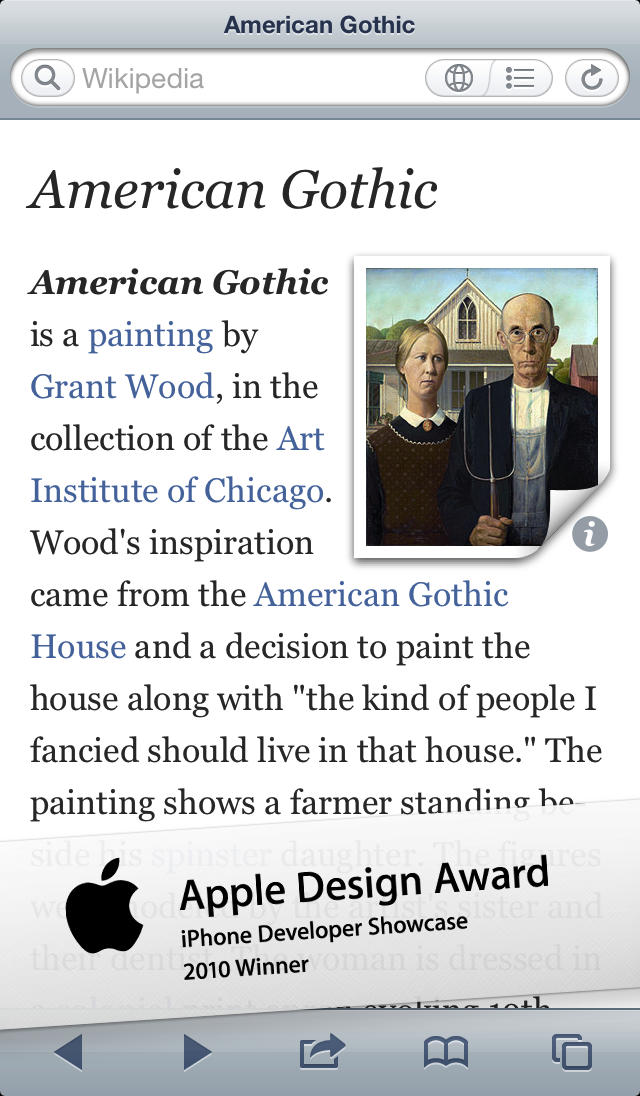Follow the Art Institute of Chicago link
Image resolution: width=640 pixels, height=1096 pixels.
tap(178, 464)
